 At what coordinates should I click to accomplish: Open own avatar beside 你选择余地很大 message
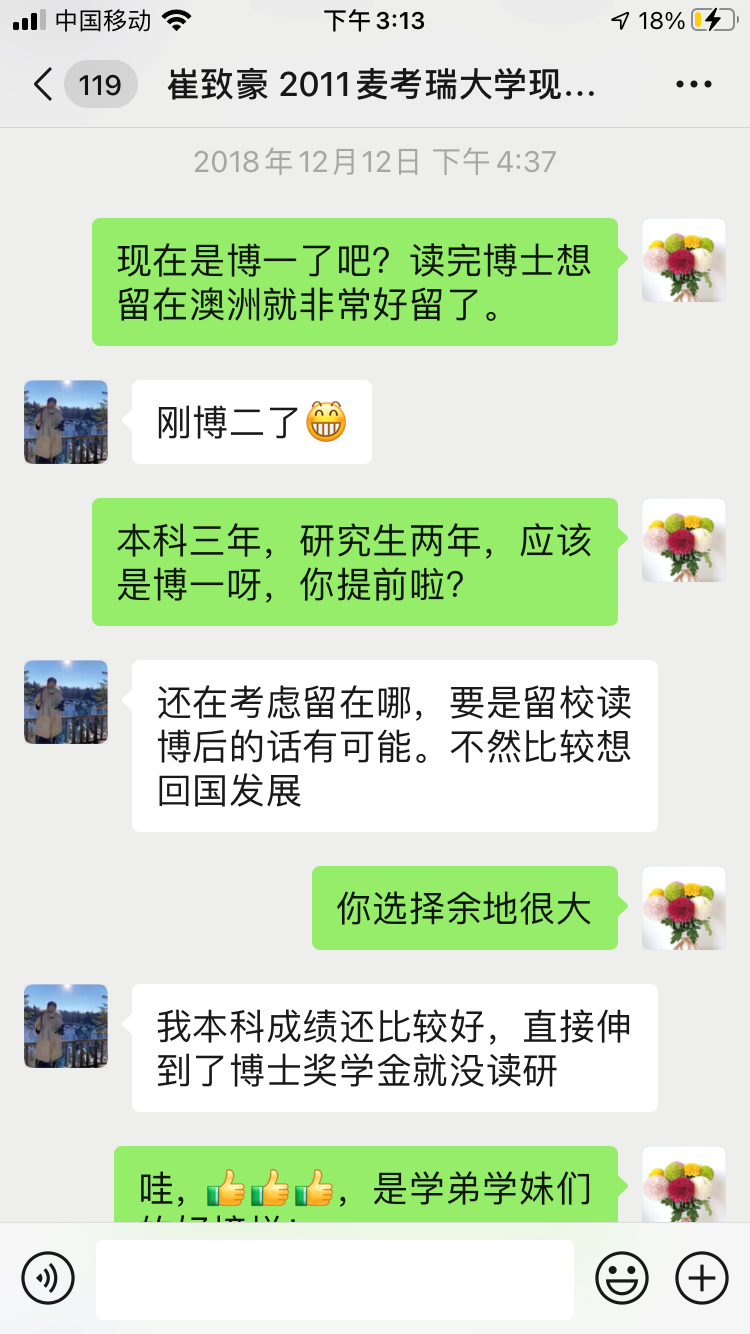click(x=683, y=908)
